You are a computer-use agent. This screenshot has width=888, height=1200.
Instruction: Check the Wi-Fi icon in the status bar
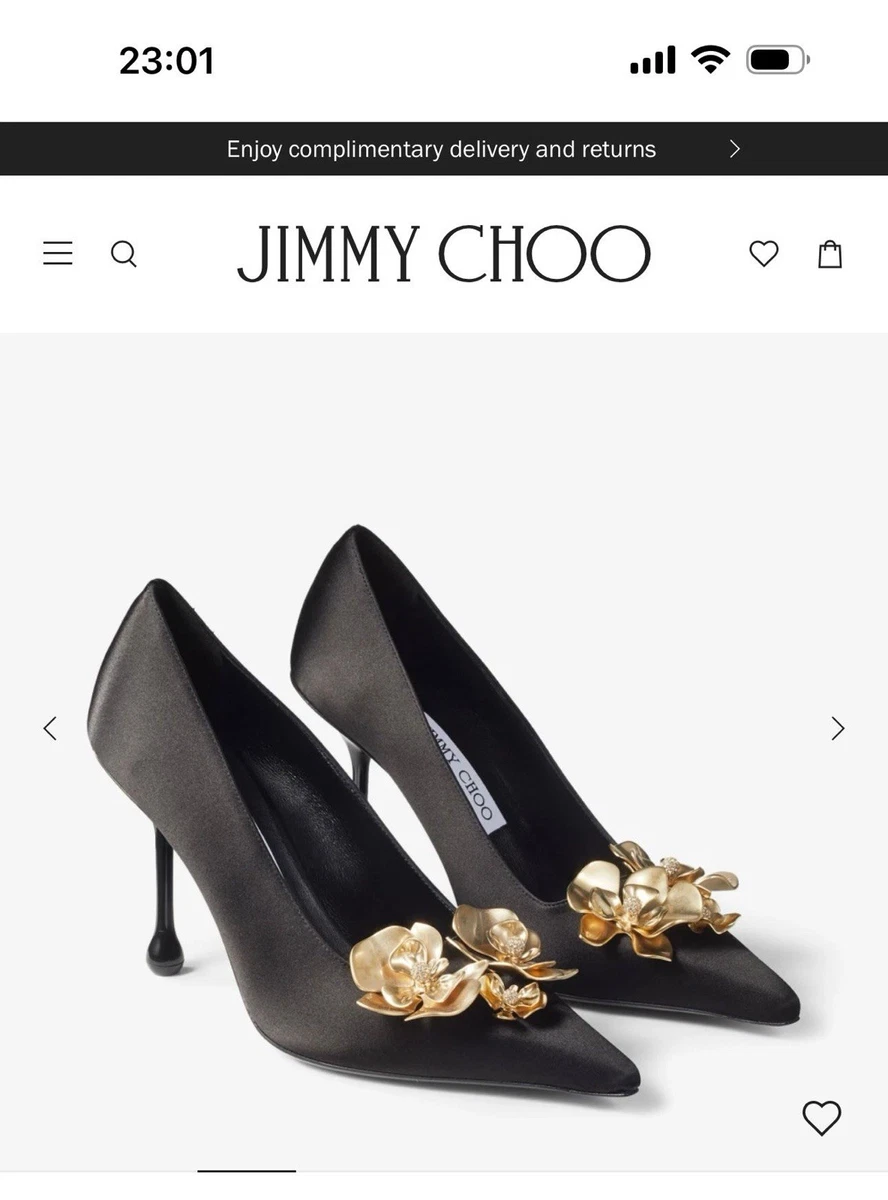(x=710, y=60)
